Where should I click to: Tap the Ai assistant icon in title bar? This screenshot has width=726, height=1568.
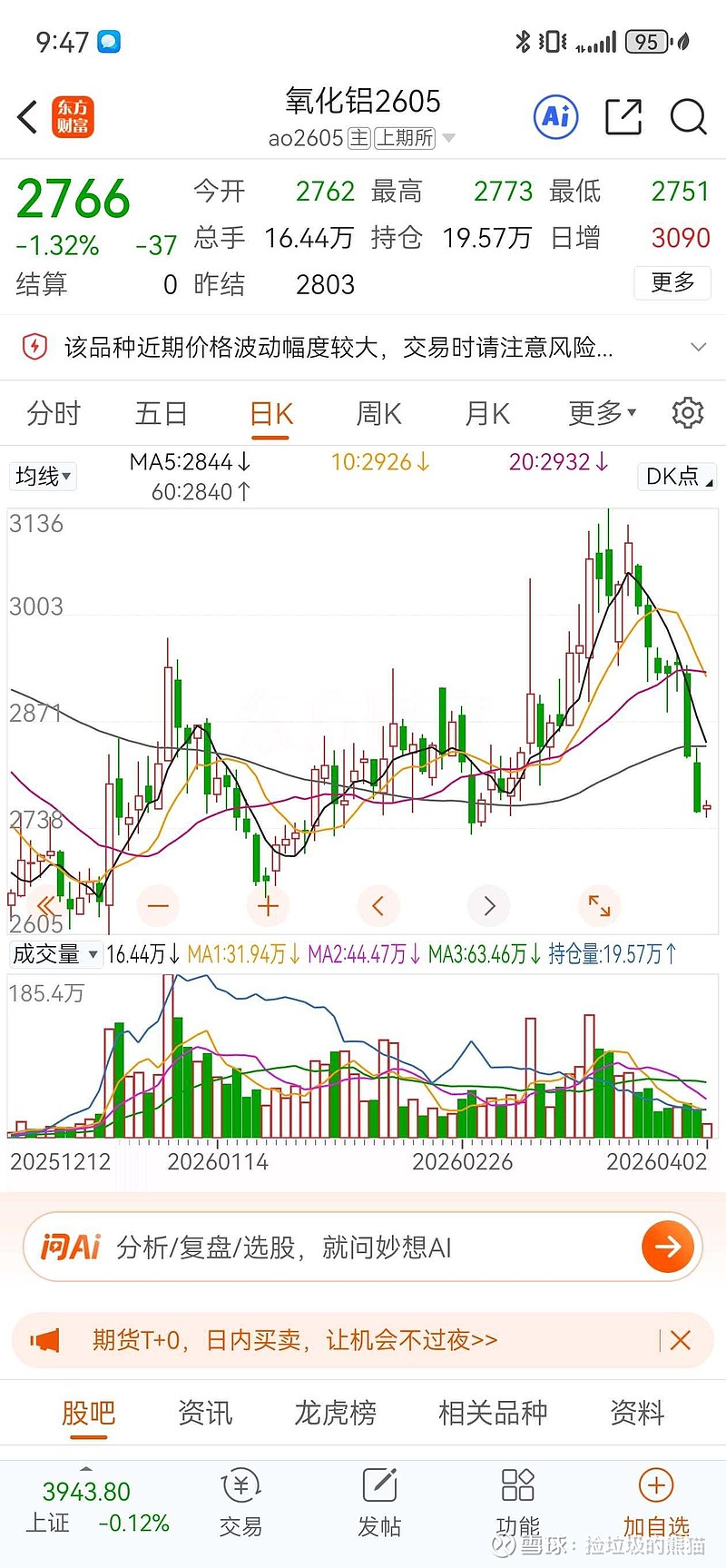[x=554, y=118]
